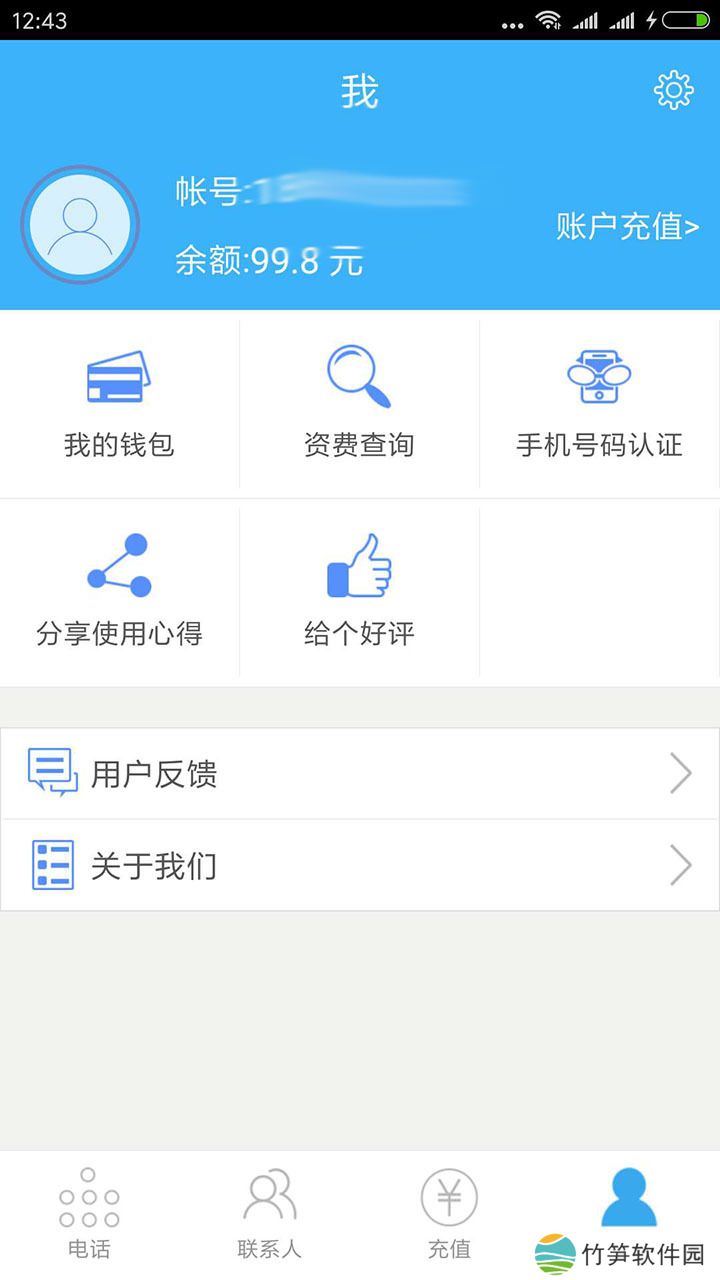This screenshot has height=1280, width=720.
Task: Choose 分享使用心得 share option
Action: tap(119, 592)
